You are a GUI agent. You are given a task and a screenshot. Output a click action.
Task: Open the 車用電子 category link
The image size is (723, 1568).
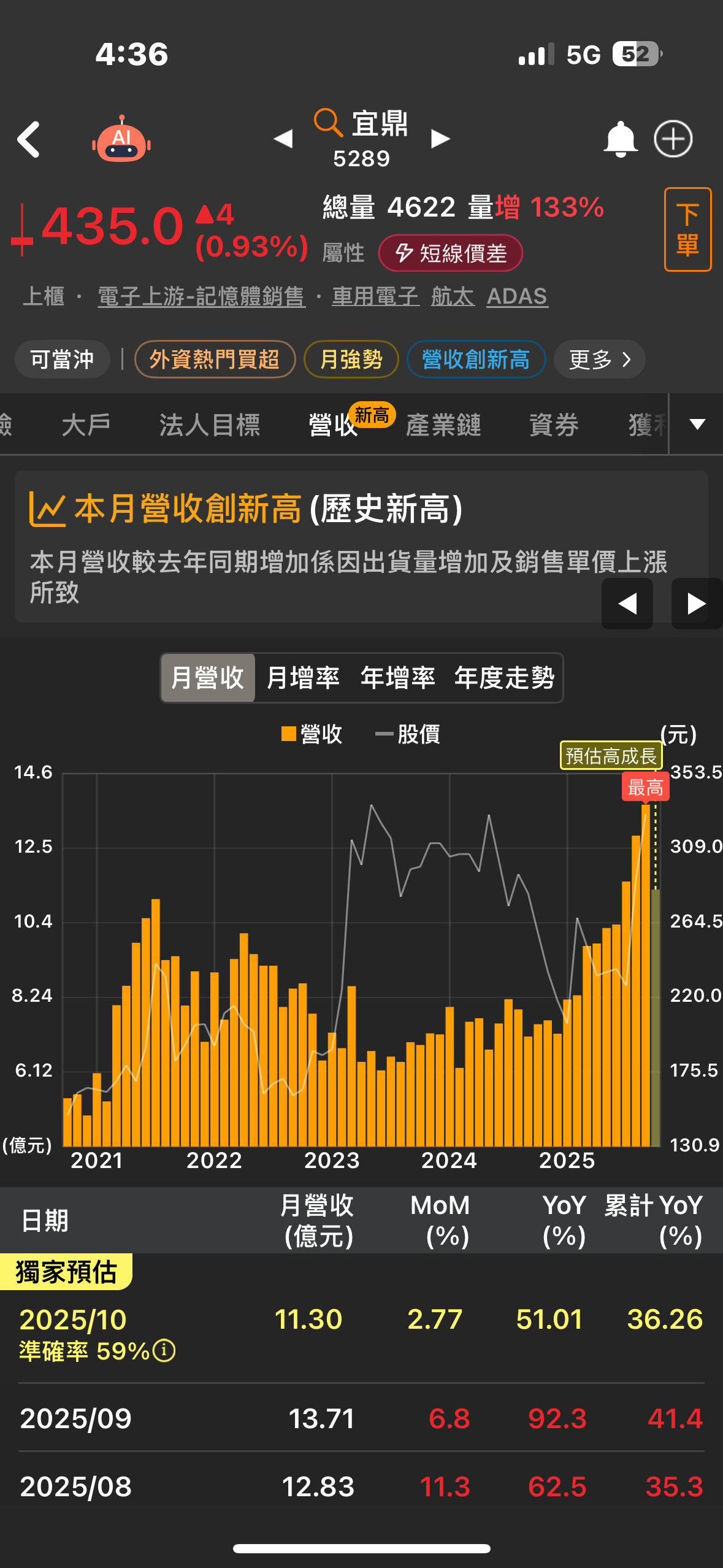pos(375,296)
